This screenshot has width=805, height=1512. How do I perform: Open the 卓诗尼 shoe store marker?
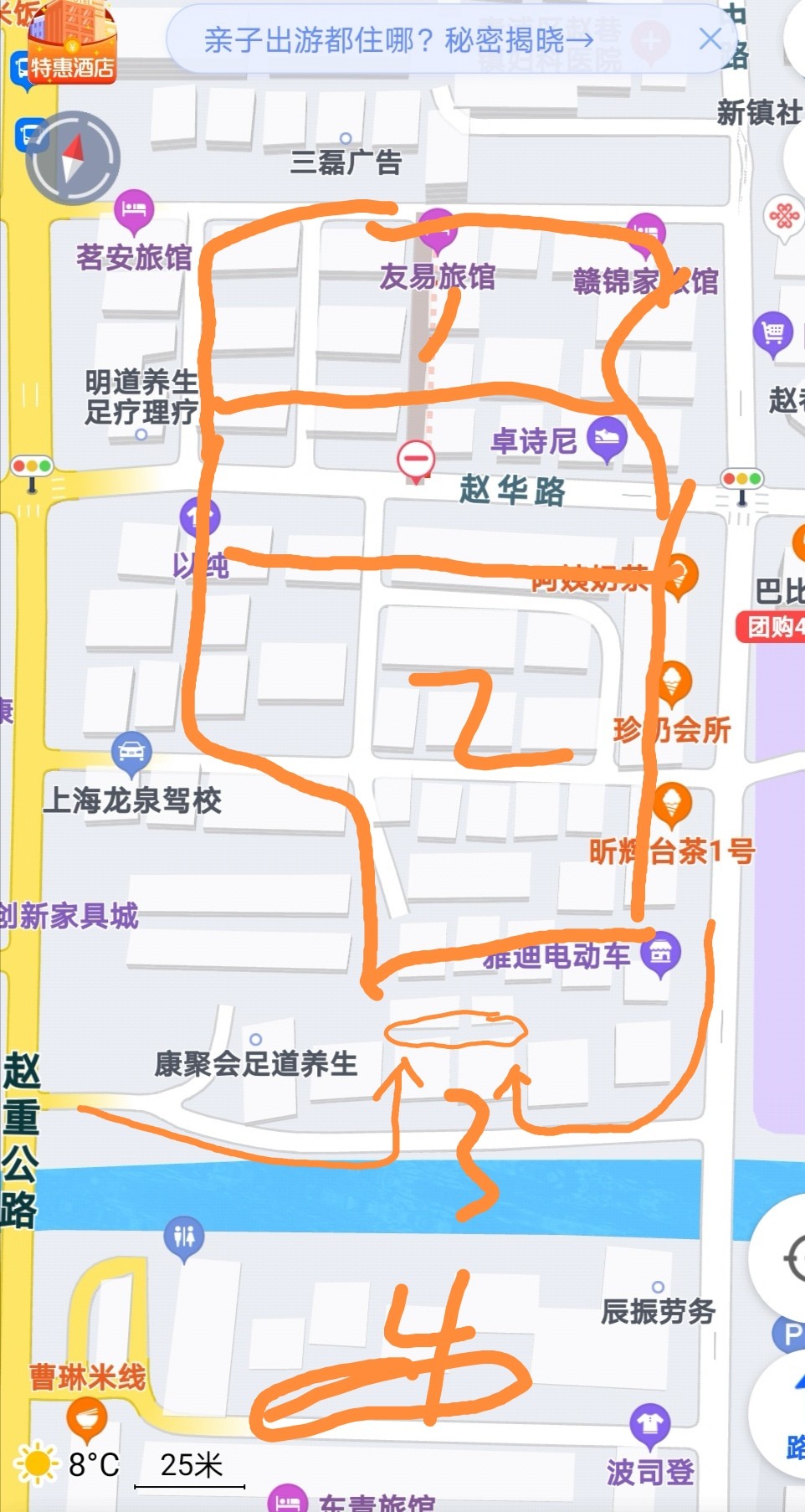pyautogui.click(x=607, y=438)
